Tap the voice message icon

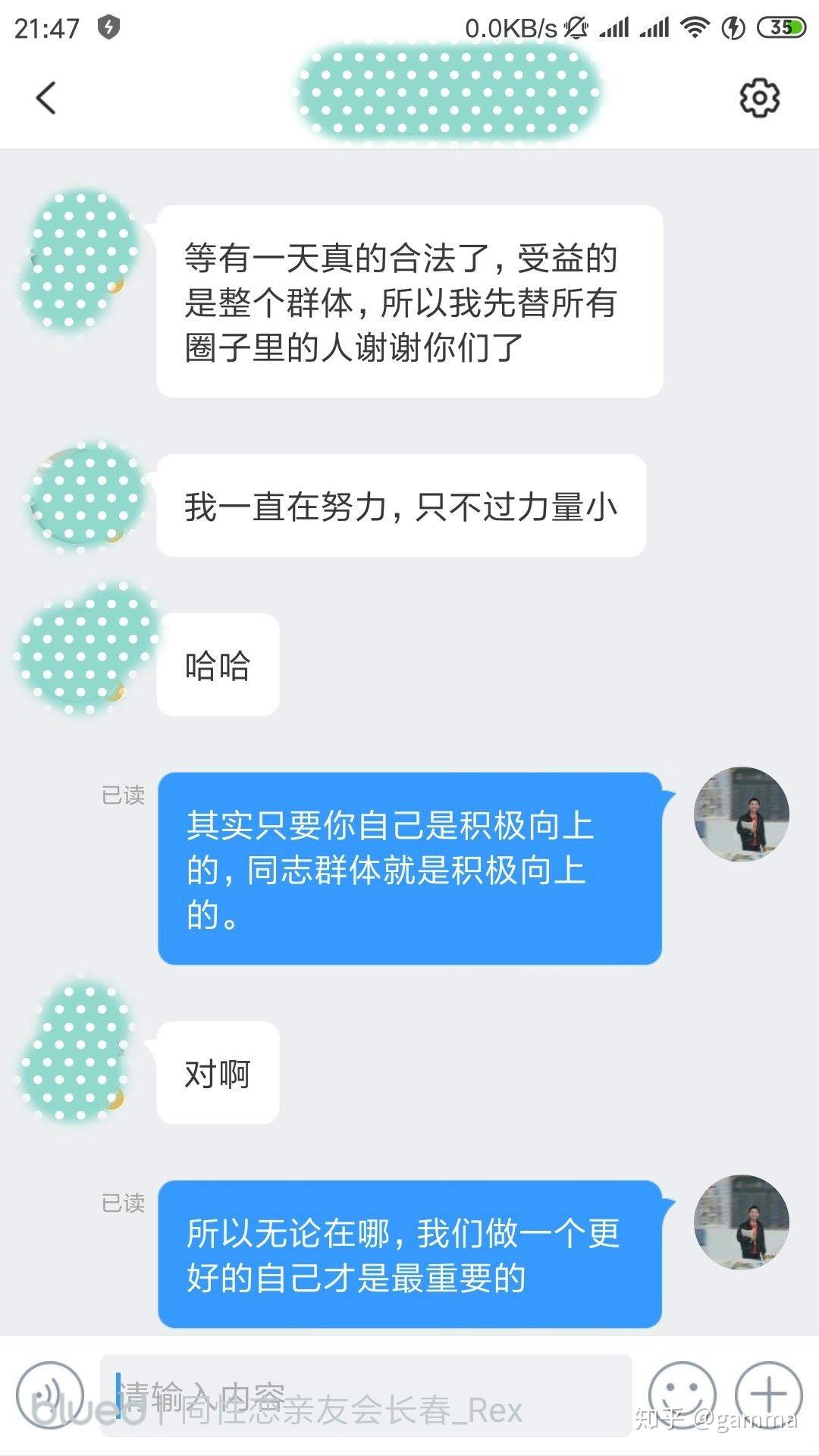point(50,1395)
